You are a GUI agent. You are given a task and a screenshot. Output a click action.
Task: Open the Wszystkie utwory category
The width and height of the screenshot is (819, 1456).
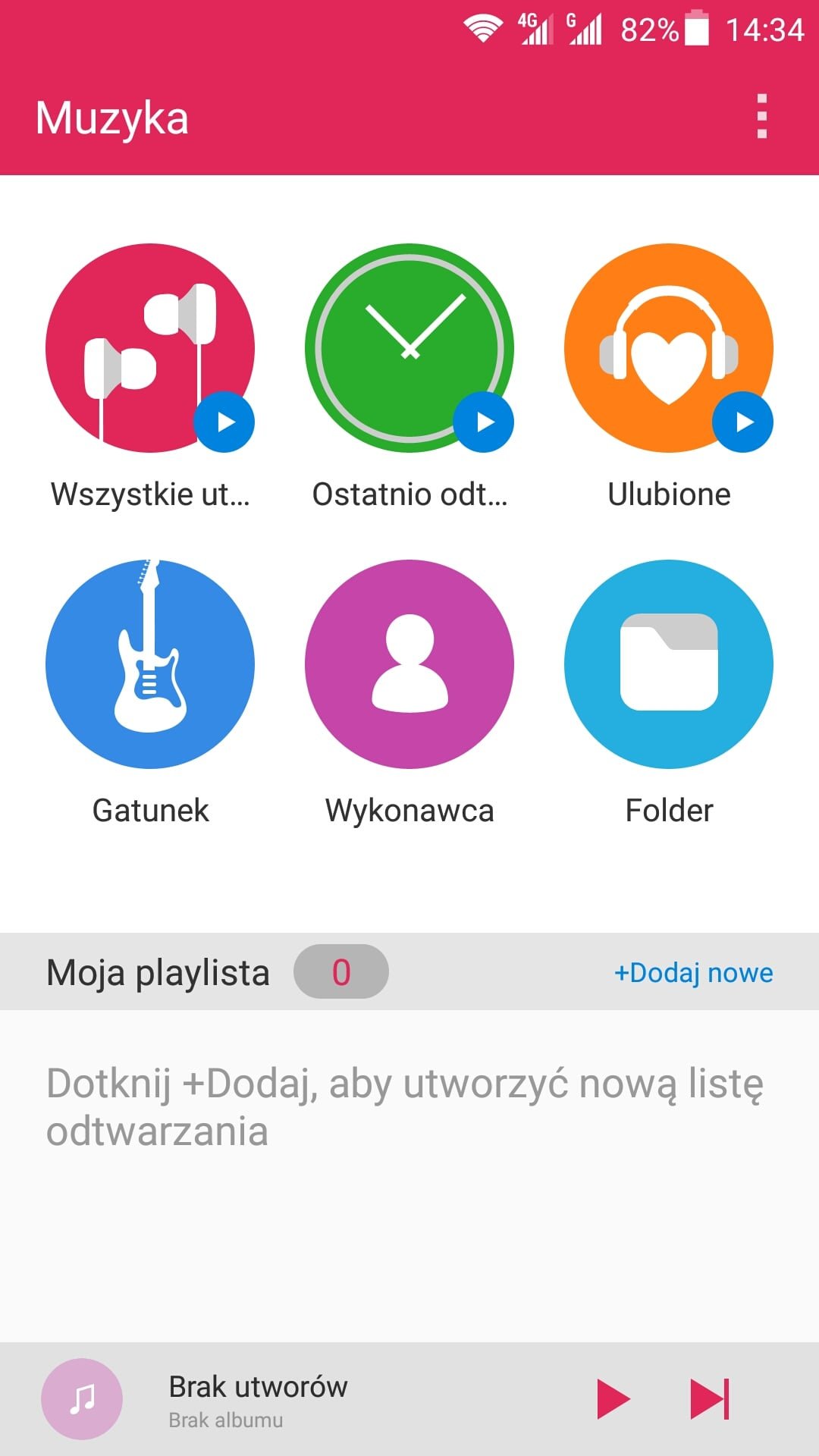point(150,348)
